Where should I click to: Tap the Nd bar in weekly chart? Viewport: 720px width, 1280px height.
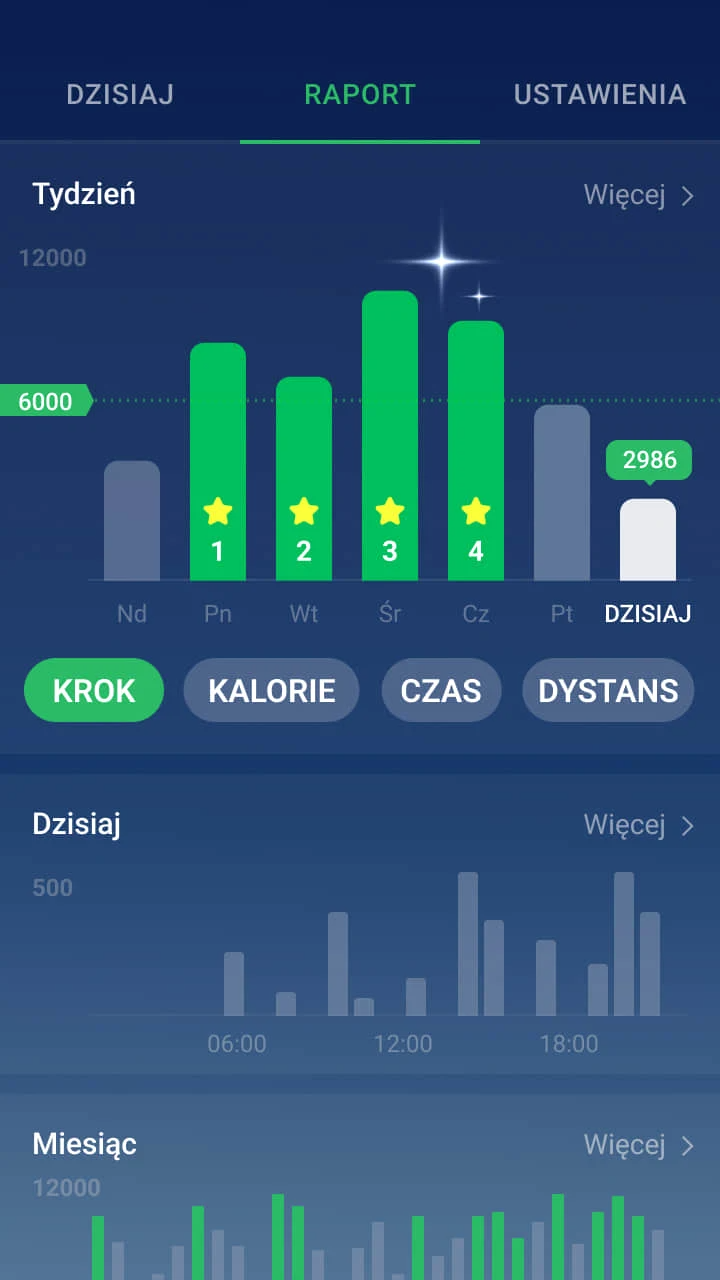coord(132,520)
